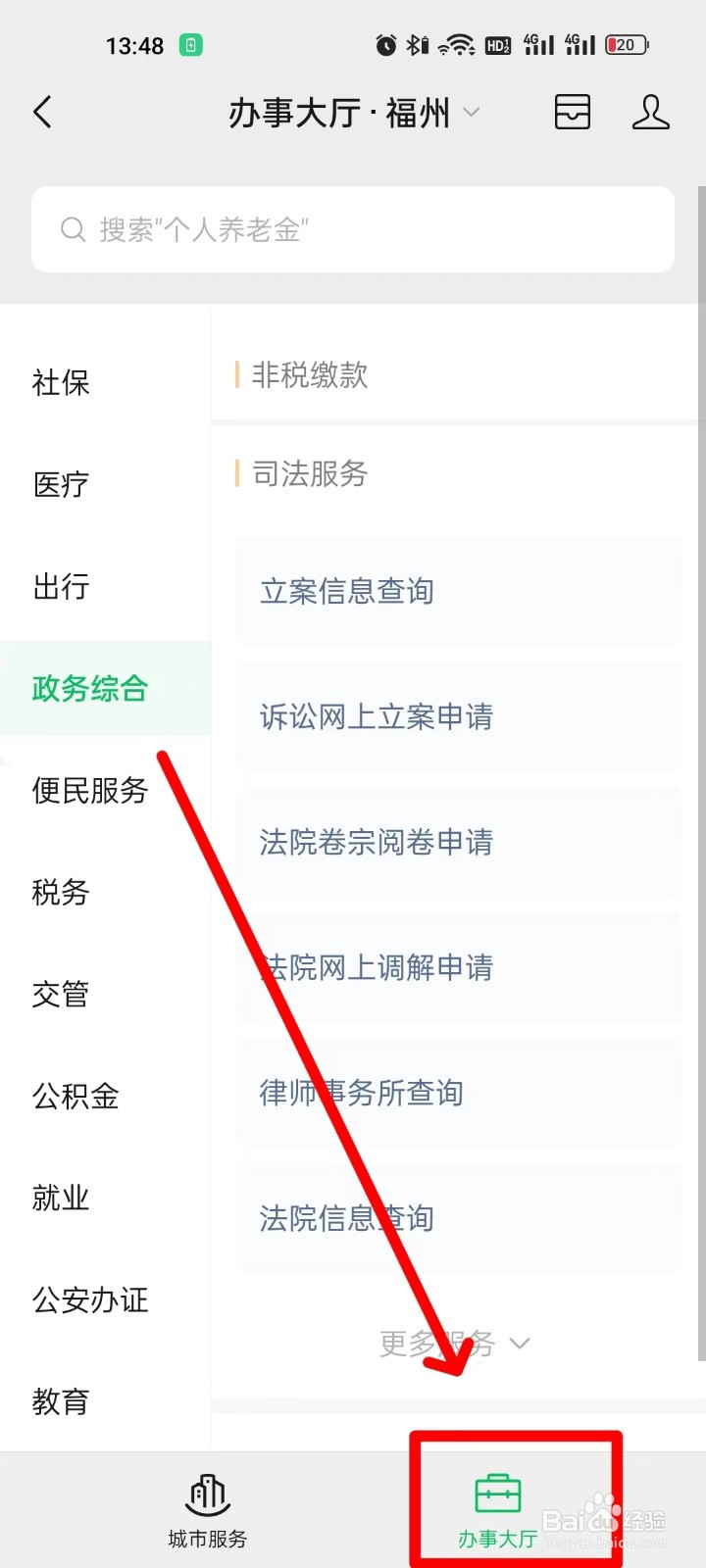
Task: Click the back arrow at top left
Action: pyautogui.click(x=41, y=112)
